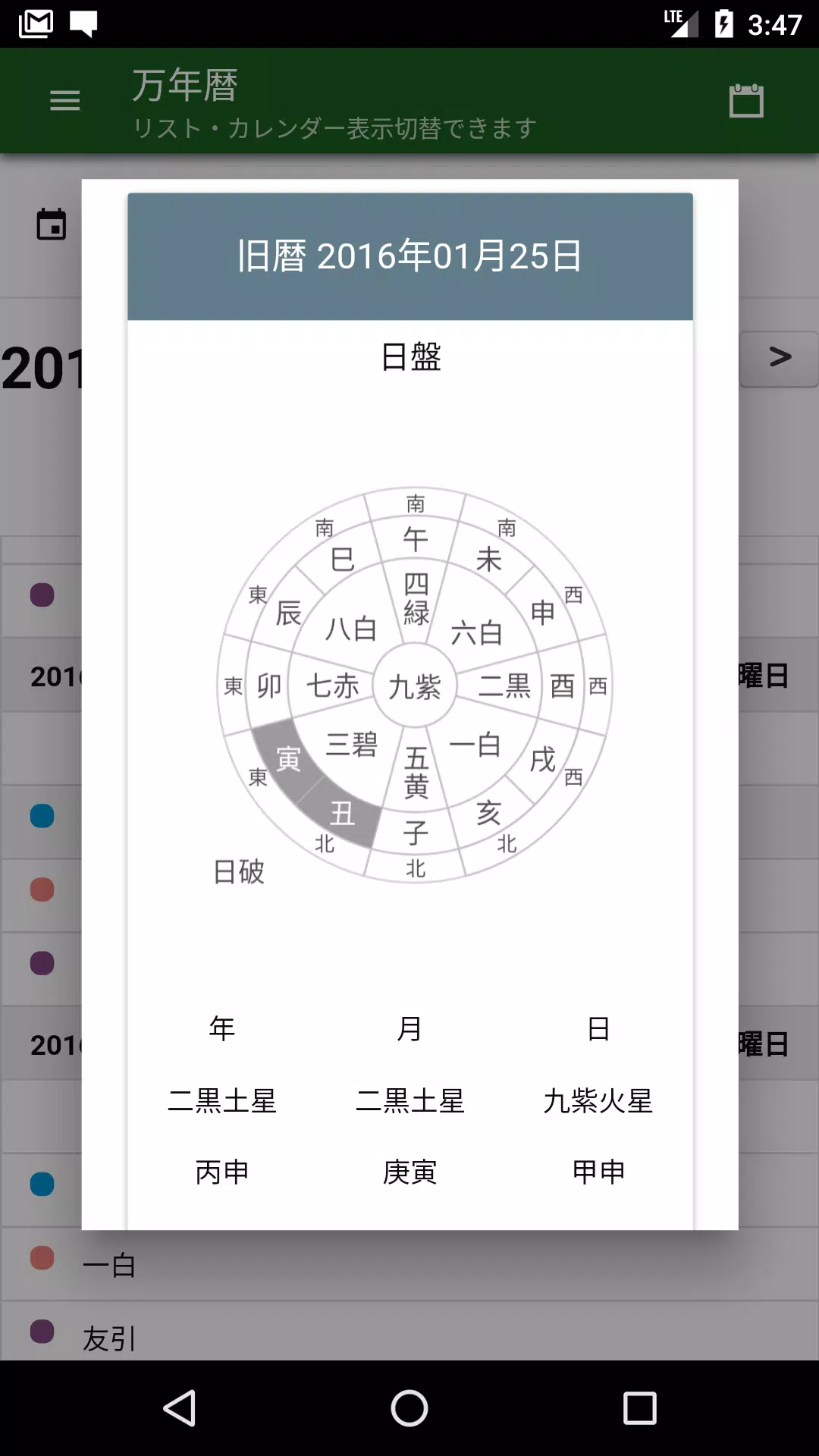Open the date picker calendar icon

tap(52, 224)
